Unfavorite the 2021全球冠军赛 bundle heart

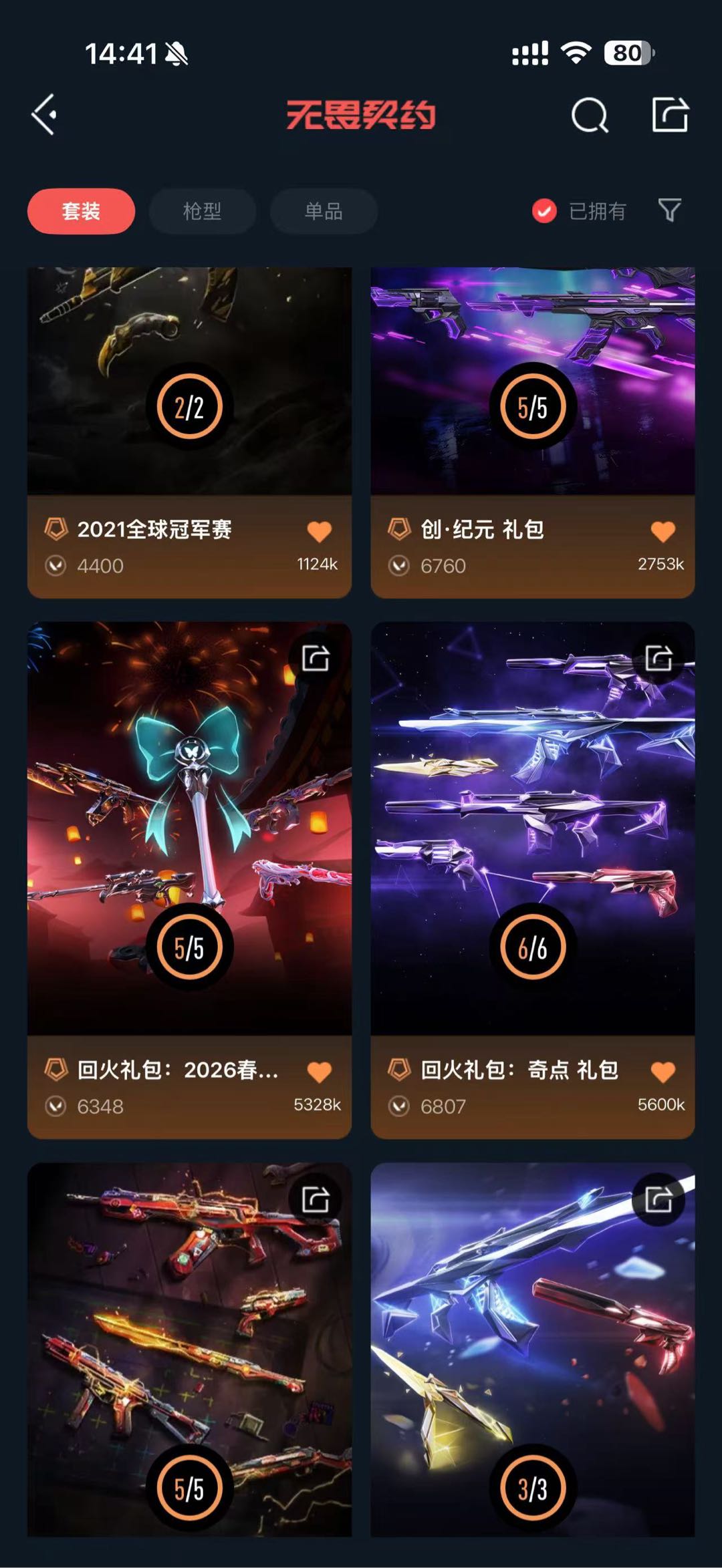pos(320,531)
